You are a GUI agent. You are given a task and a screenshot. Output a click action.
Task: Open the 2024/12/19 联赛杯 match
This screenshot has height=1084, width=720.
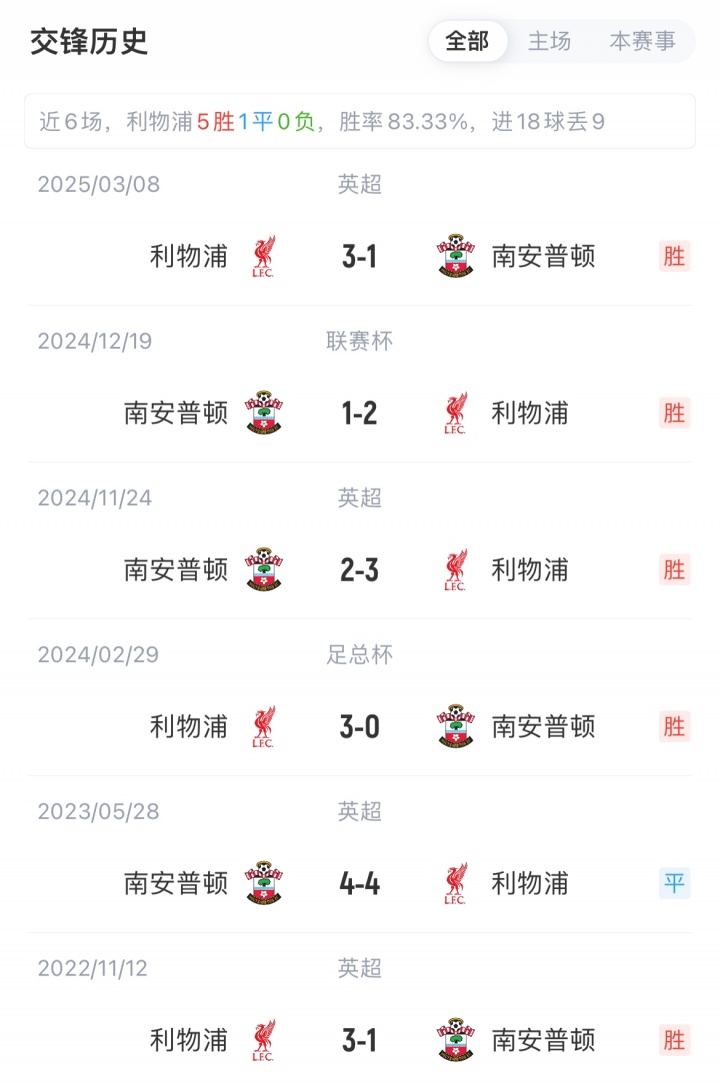pos(360,413)
